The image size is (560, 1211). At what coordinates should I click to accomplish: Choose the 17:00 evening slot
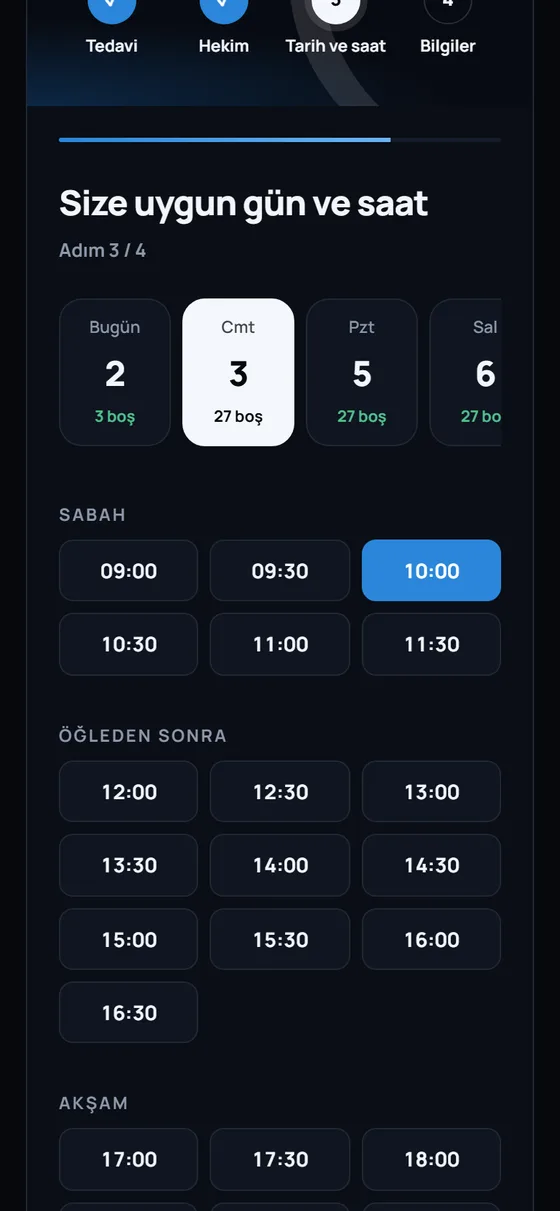point(129,1159)
